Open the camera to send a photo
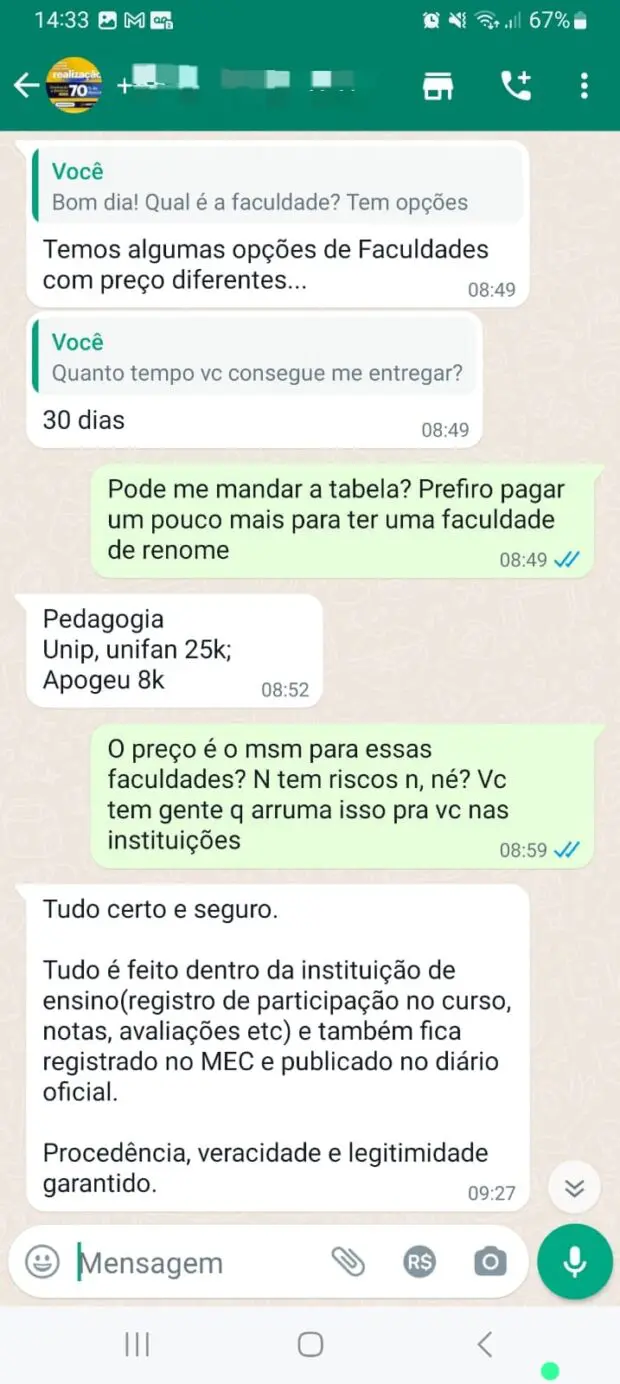Viewport: 620px width, 1384px height. (x=490, y=1263)
